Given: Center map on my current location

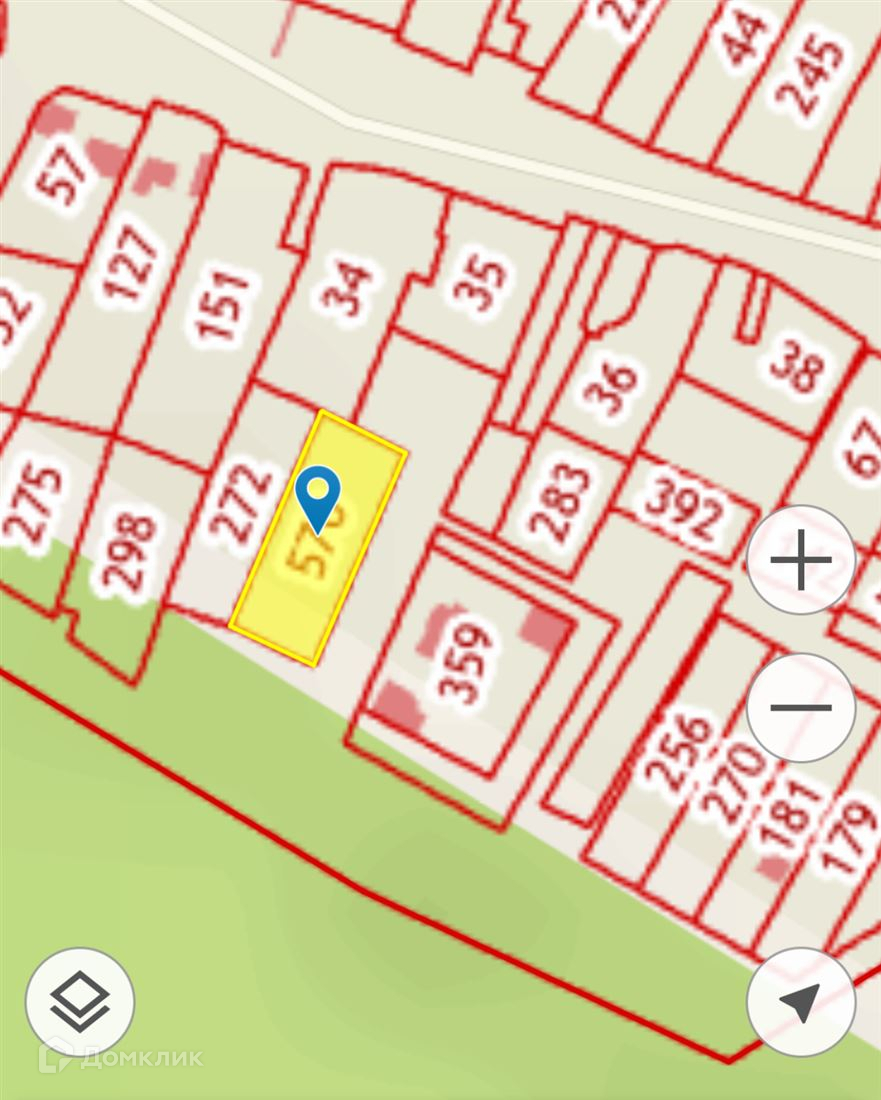Looking at the screenshot, I should [801, 1001].
